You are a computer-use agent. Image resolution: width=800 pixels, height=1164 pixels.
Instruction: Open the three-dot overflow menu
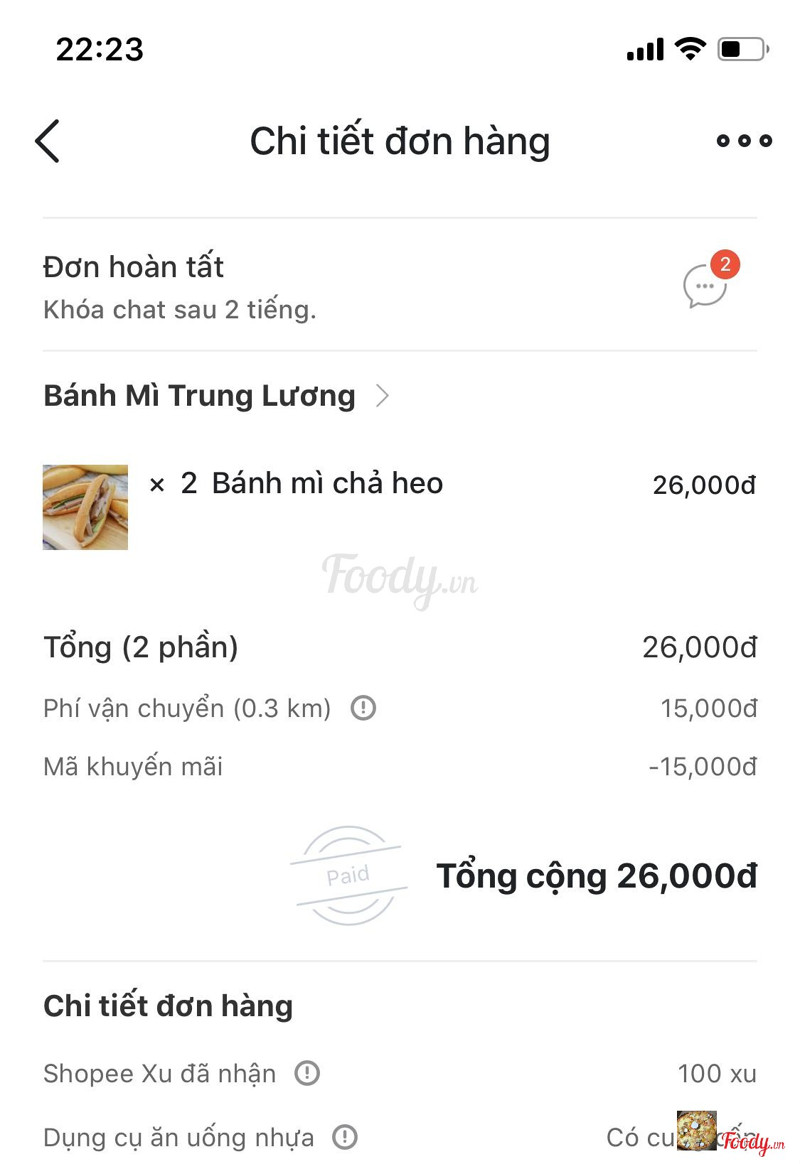click(744, 141)
